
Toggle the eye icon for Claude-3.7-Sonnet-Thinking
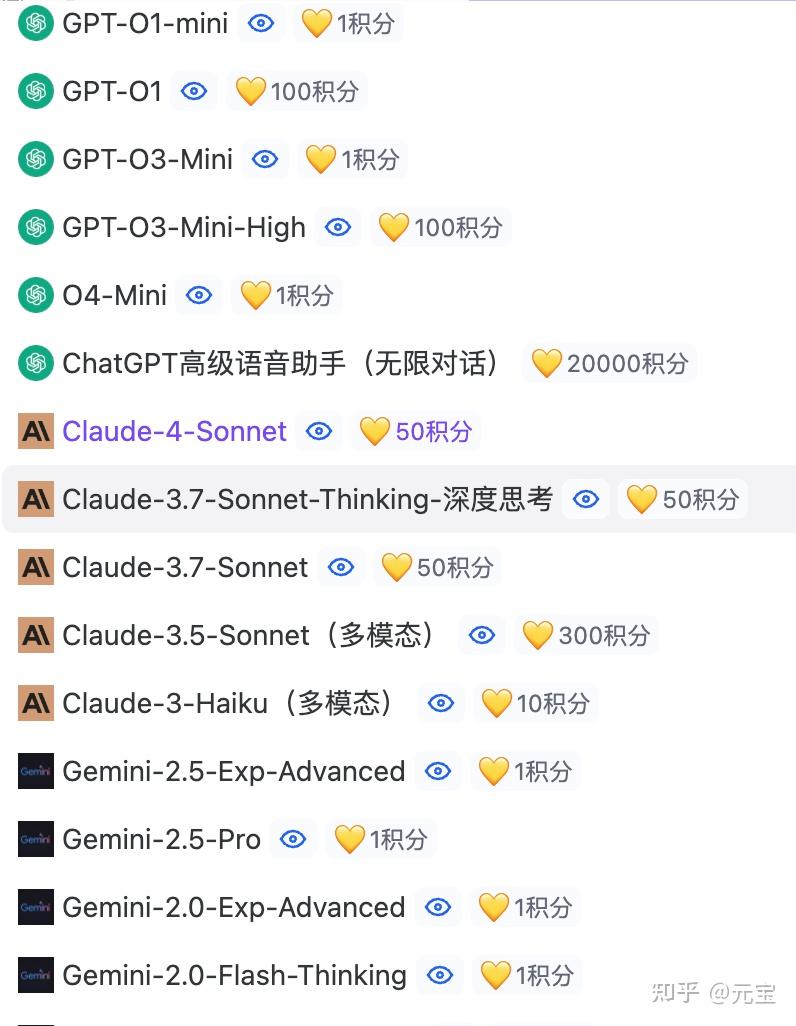585,498
